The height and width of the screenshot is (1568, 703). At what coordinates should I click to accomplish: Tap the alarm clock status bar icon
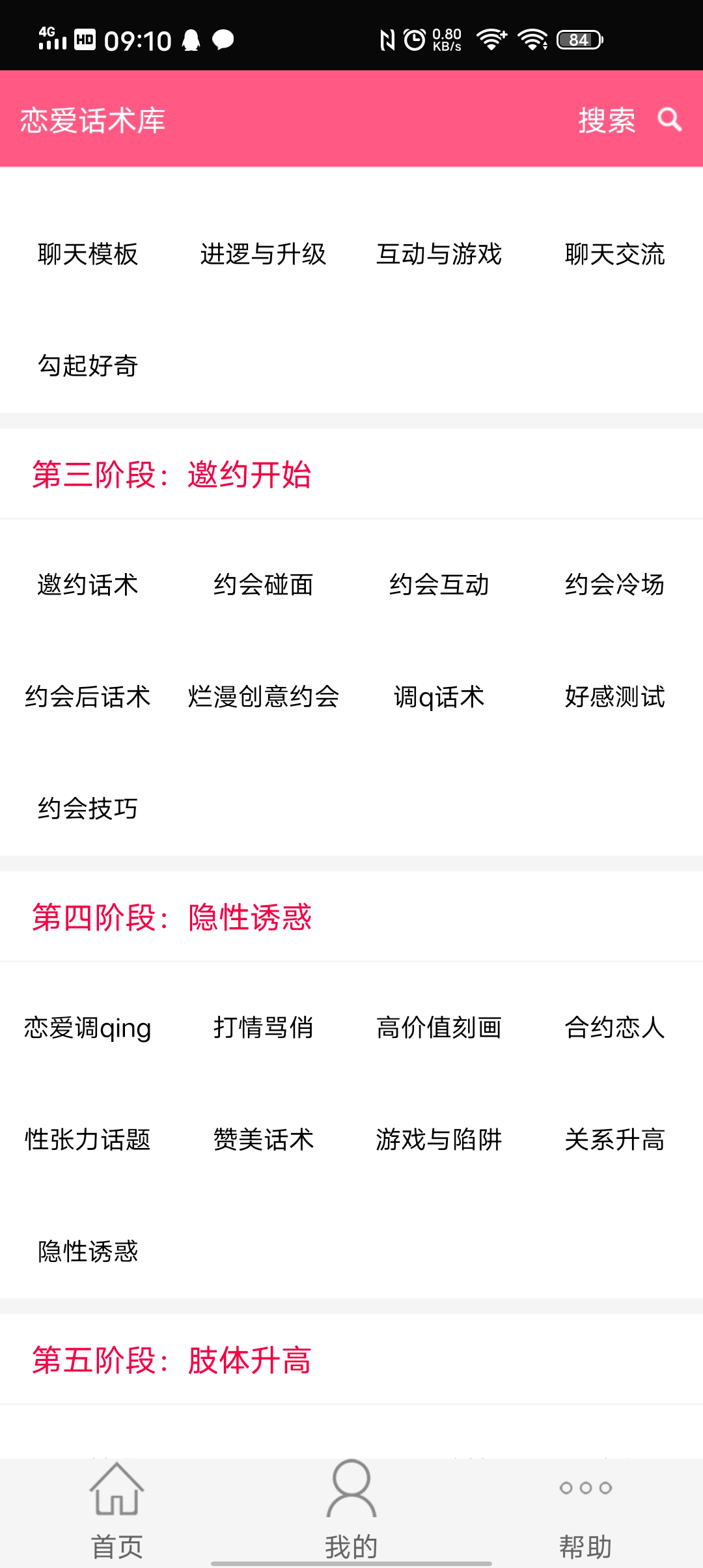411,40
